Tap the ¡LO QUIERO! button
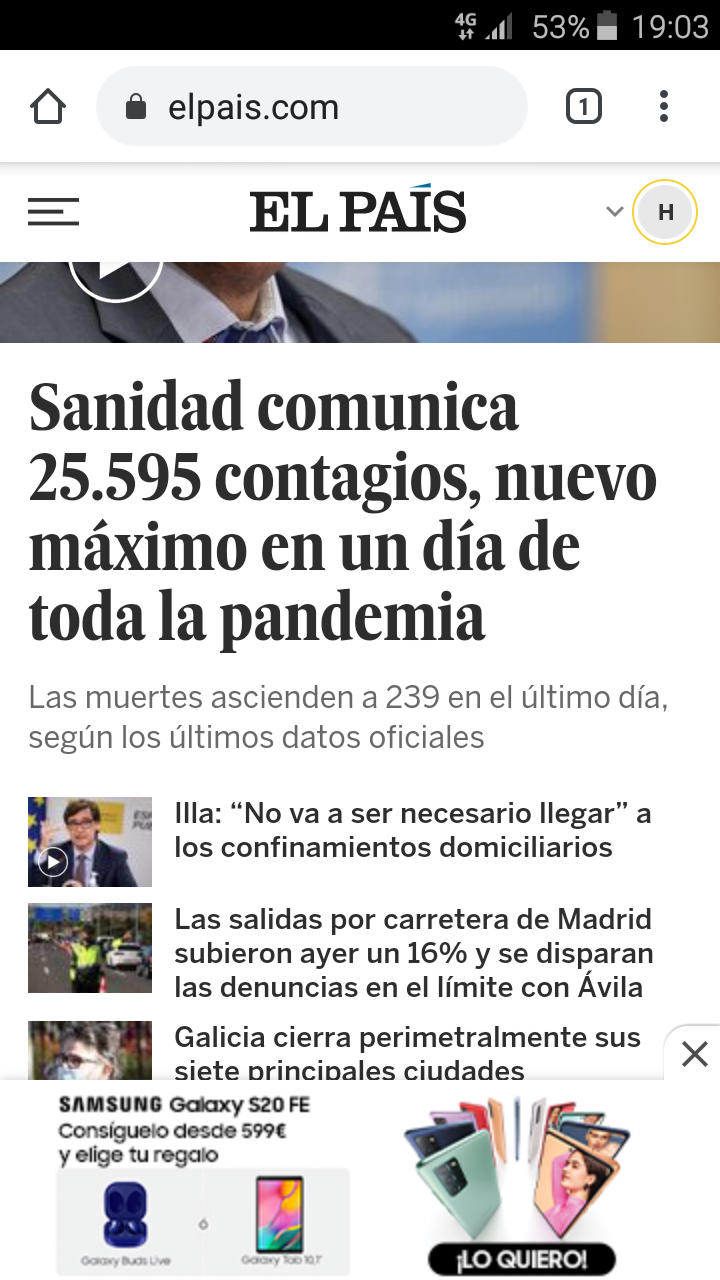This screenshot has width=720, height=1280. [521, 1258]
